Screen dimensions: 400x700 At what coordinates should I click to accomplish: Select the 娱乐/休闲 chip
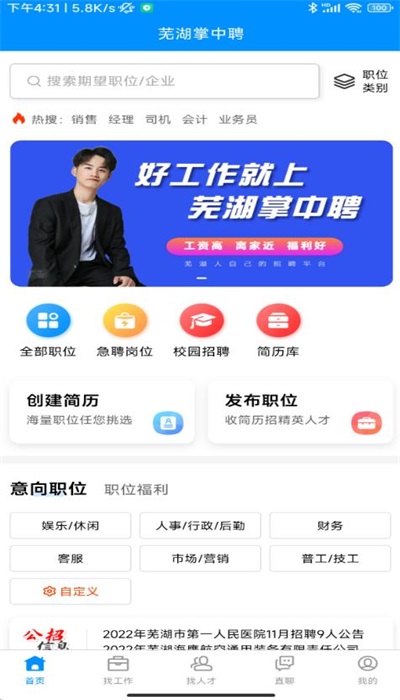tap(71, 525)
